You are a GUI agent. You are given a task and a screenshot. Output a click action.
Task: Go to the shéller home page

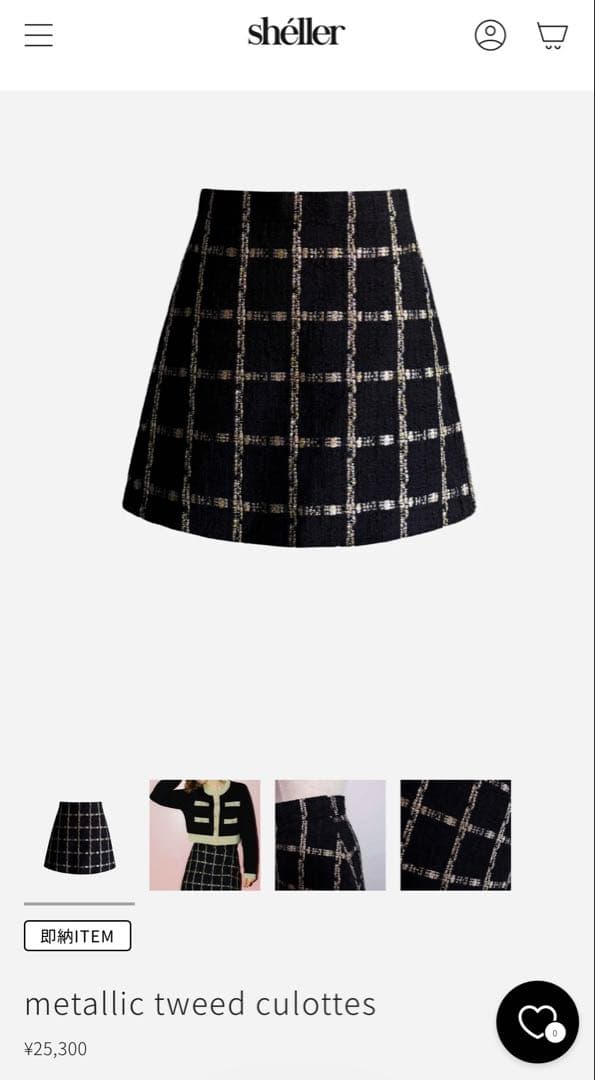pyautogui.click(x=296, y=32)
